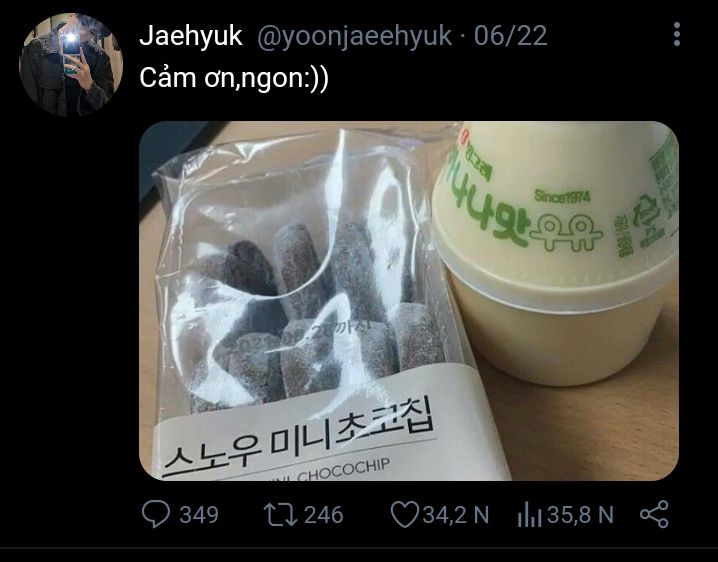This screenshot has width=718, height=562.
Task: Like the tweet with the heart icon
Action: pos(403,514)
